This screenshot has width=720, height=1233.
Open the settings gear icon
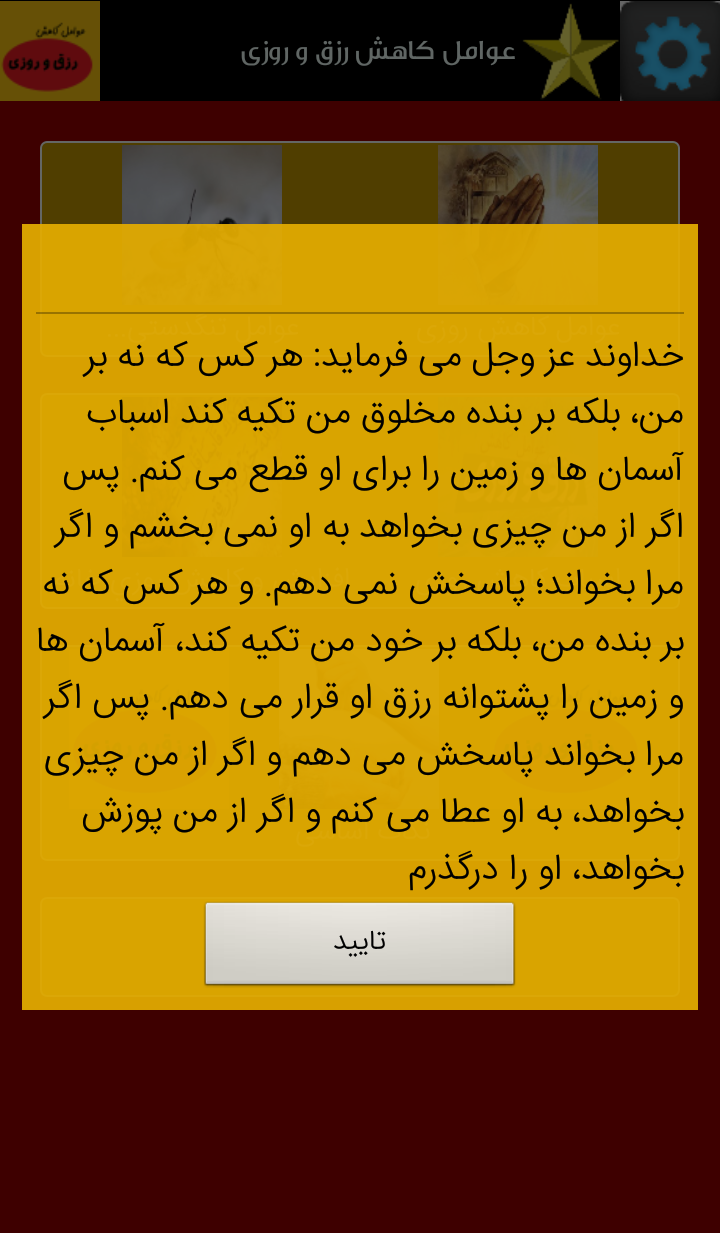(670, 51)
